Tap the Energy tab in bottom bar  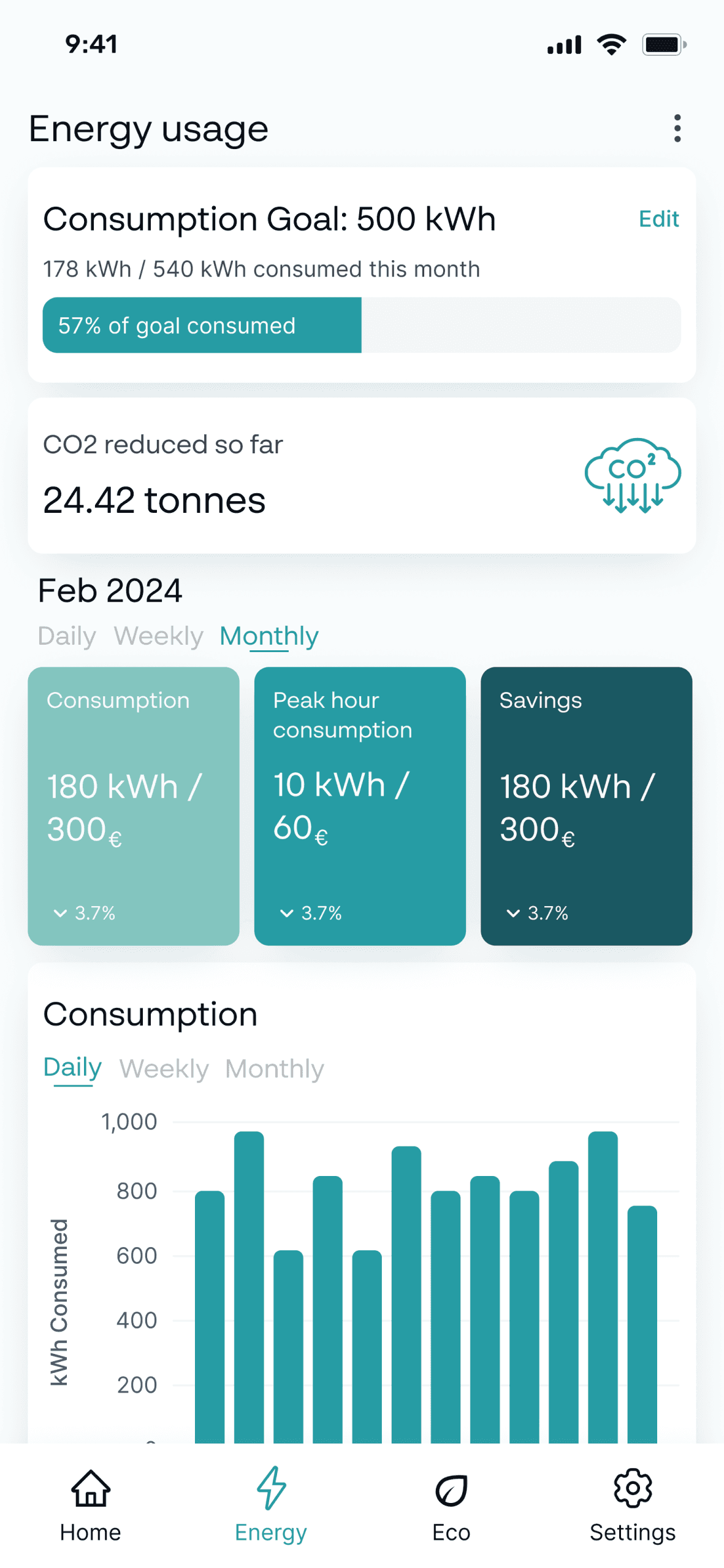click(271, 1504)
